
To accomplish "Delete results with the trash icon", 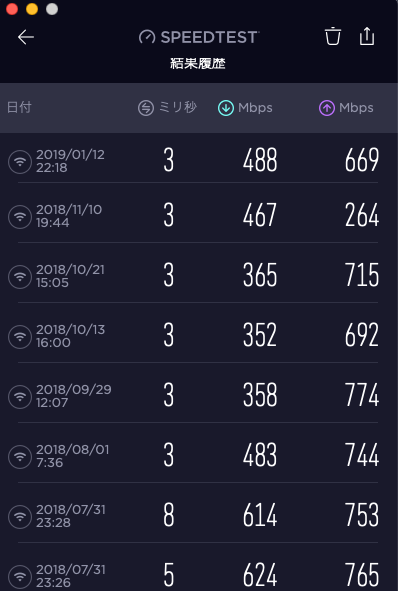I will tap(333, 37).
